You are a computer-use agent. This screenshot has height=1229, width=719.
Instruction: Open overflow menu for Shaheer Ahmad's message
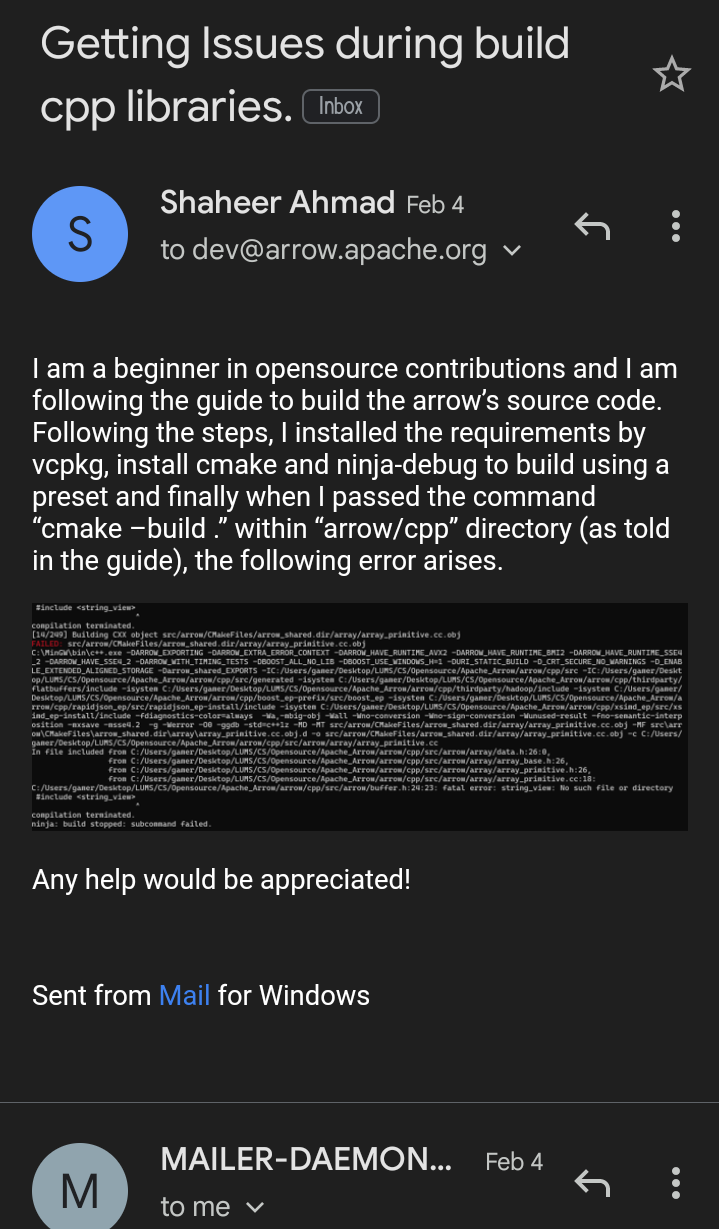676,227
